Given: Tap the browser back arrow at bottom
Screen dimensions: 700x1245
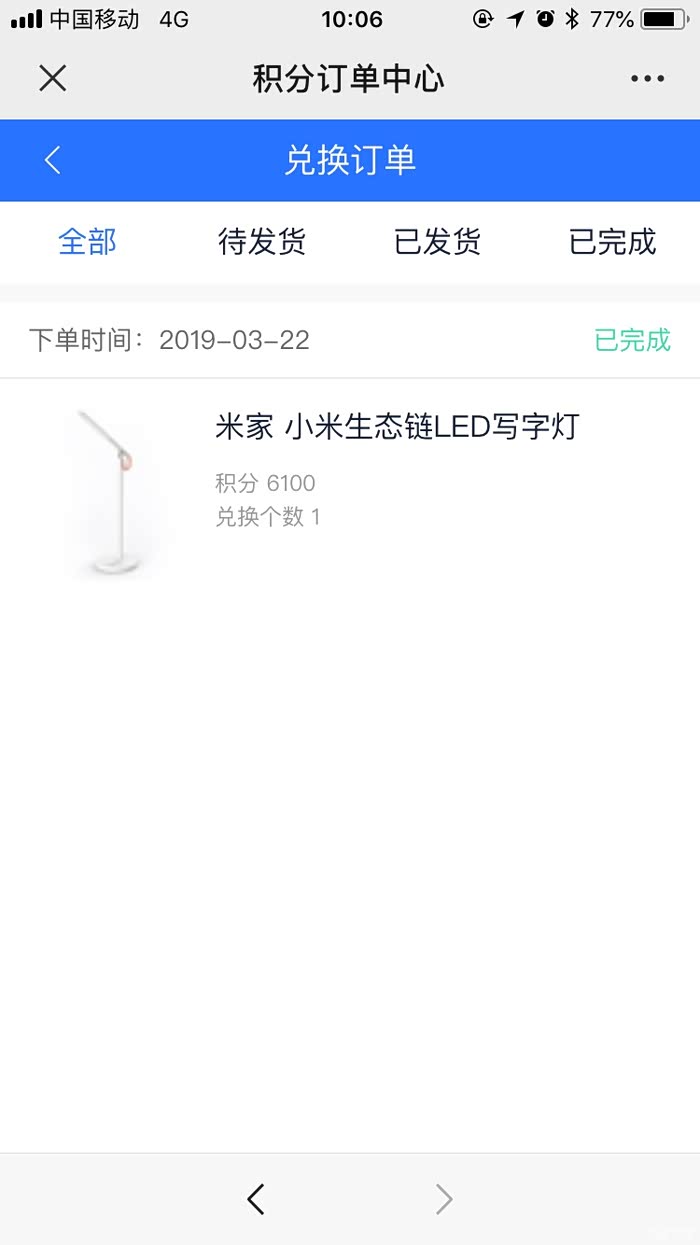Looking at the screenshot, I should coord(256,1199).
